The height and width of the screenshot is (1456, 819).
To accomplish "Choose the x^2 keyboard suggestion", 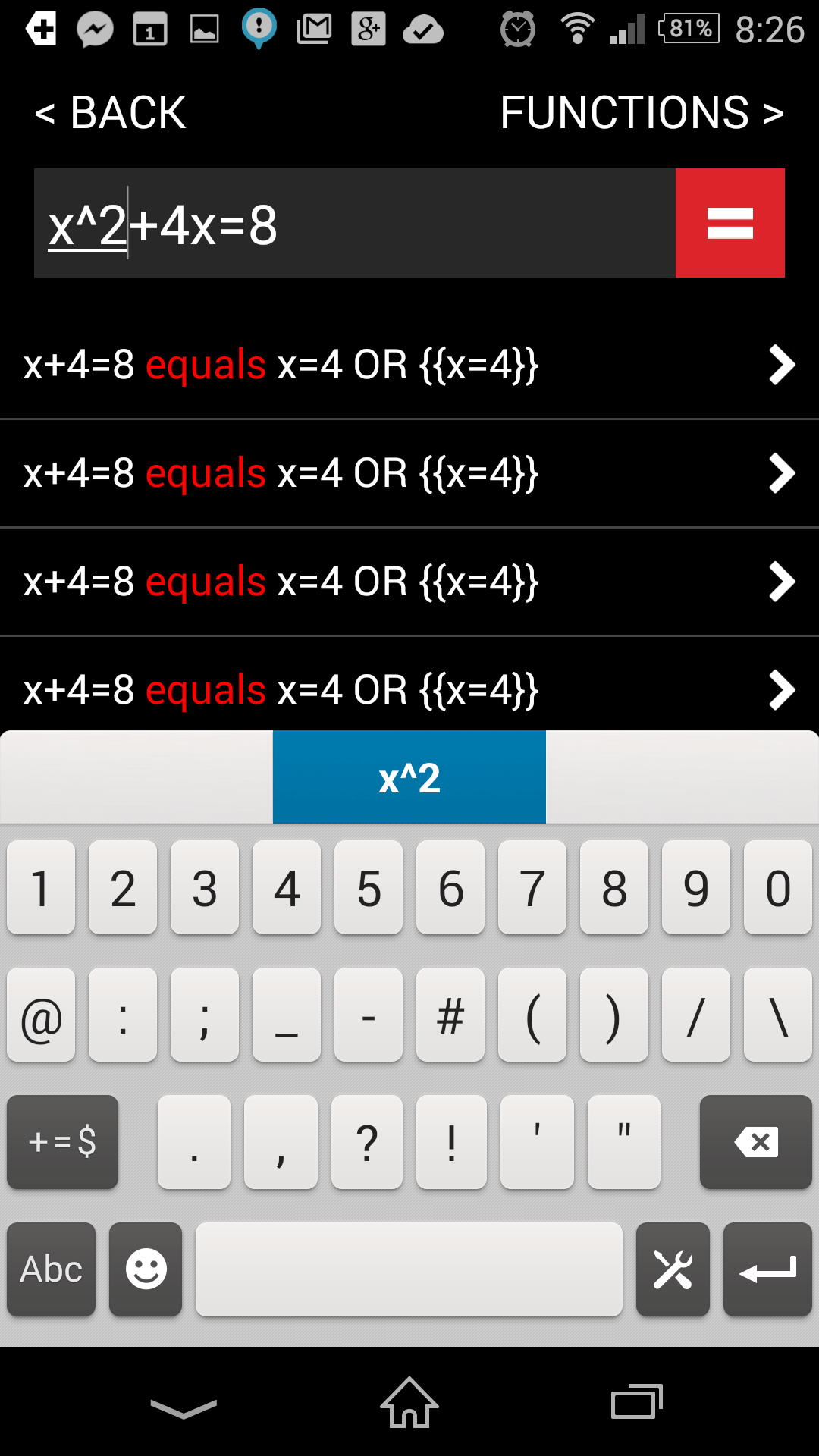I will tap(409, 778).
